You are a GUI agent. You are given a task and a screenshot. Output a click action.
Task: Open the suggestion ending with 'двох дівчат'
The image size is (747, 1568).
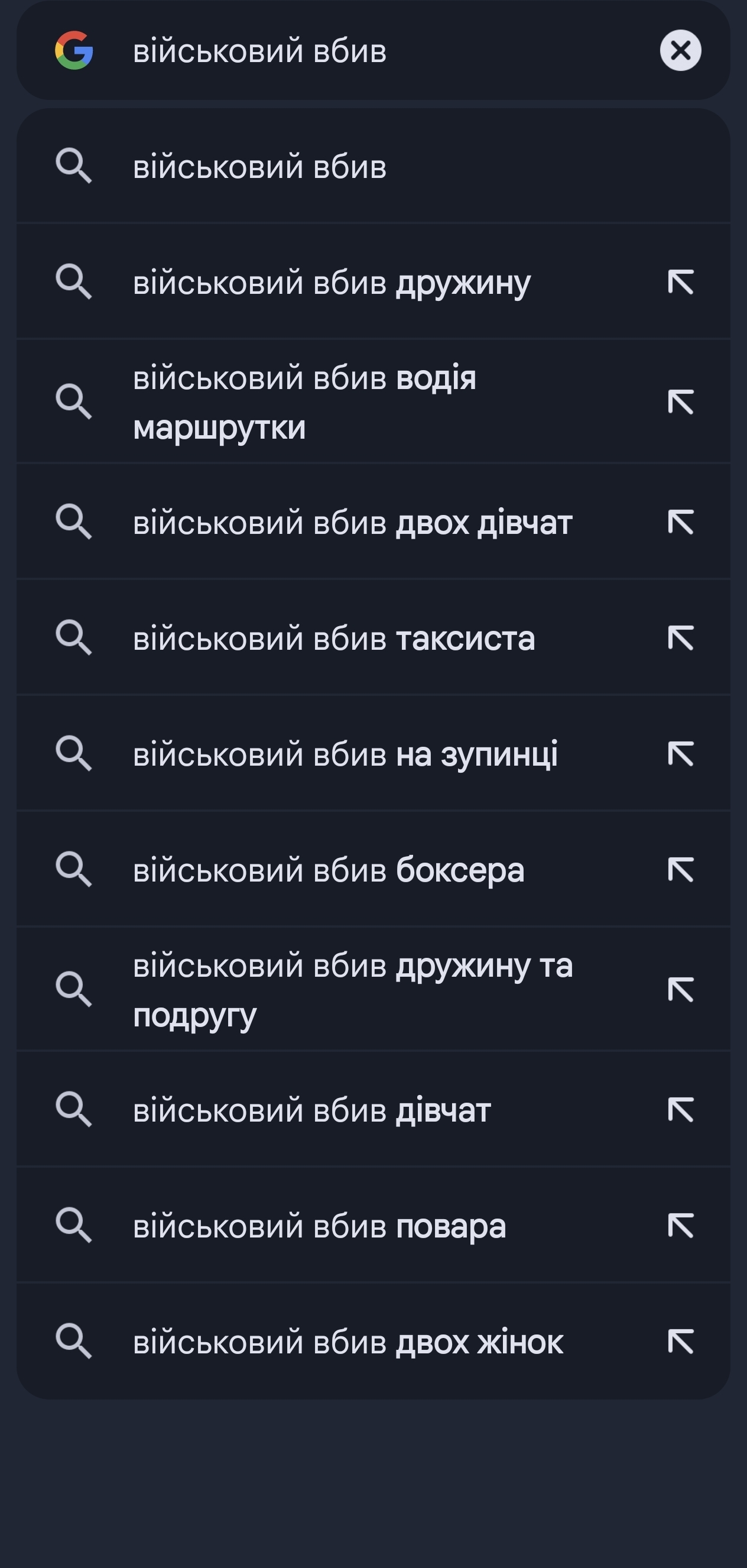pyautogui.click(x=352, y=522)
